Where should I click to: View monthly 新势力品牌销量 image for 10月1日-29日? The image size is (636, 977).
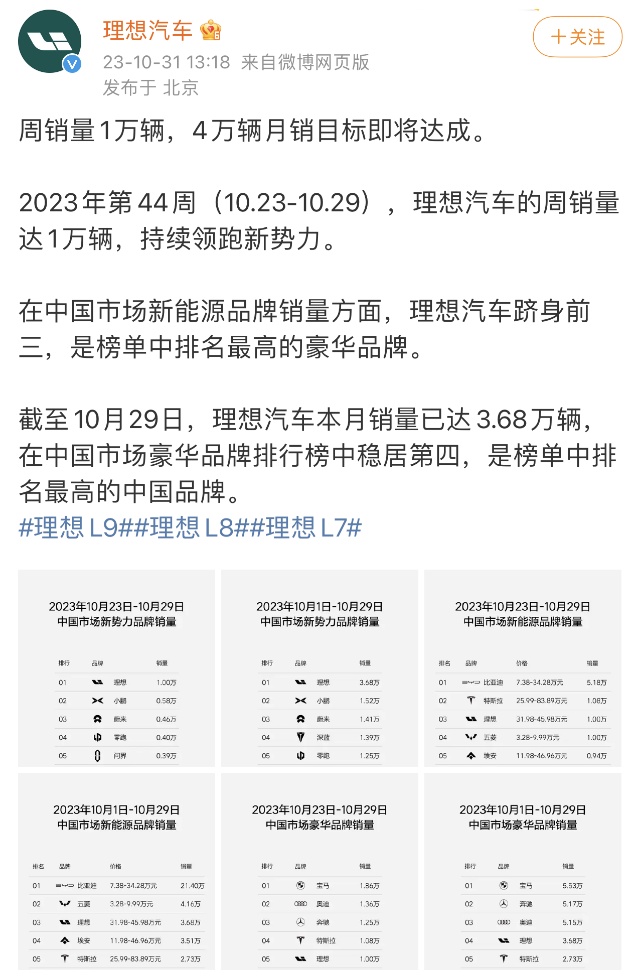coord(319,667)
